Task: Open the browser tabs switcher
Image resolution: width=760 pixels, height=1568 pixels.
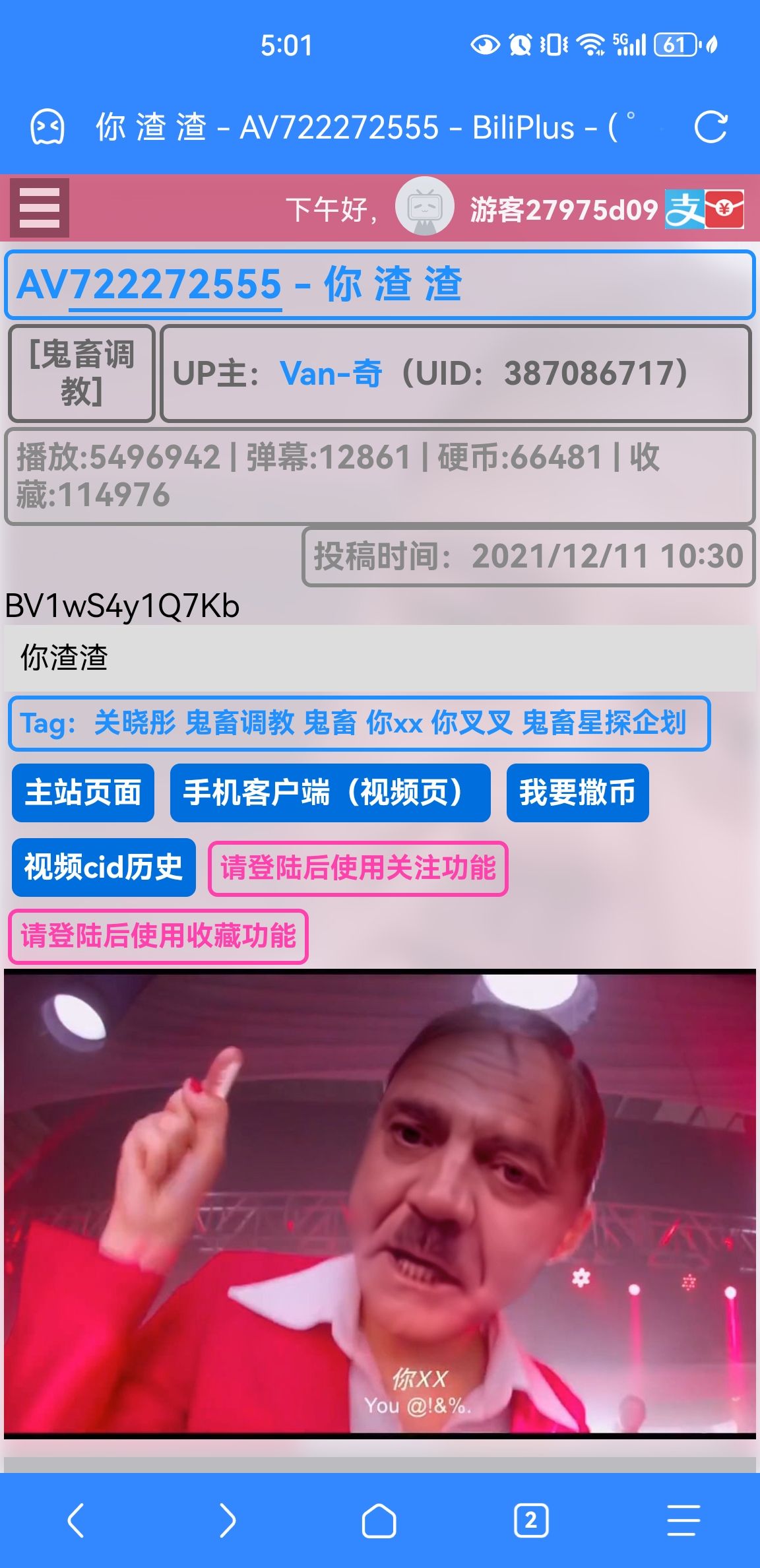Action: [531, 1520]
